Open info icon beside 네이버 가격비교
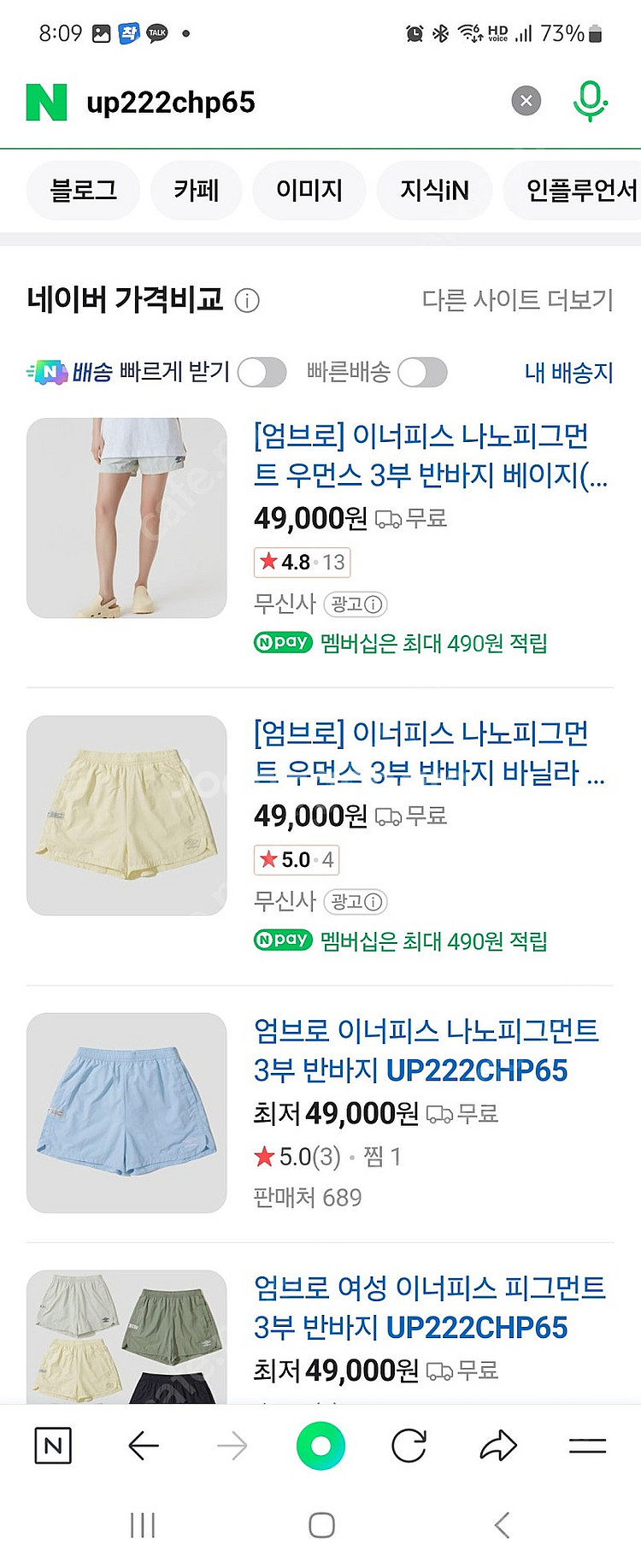The image size is (641, 1568). (x=247, y=301)
